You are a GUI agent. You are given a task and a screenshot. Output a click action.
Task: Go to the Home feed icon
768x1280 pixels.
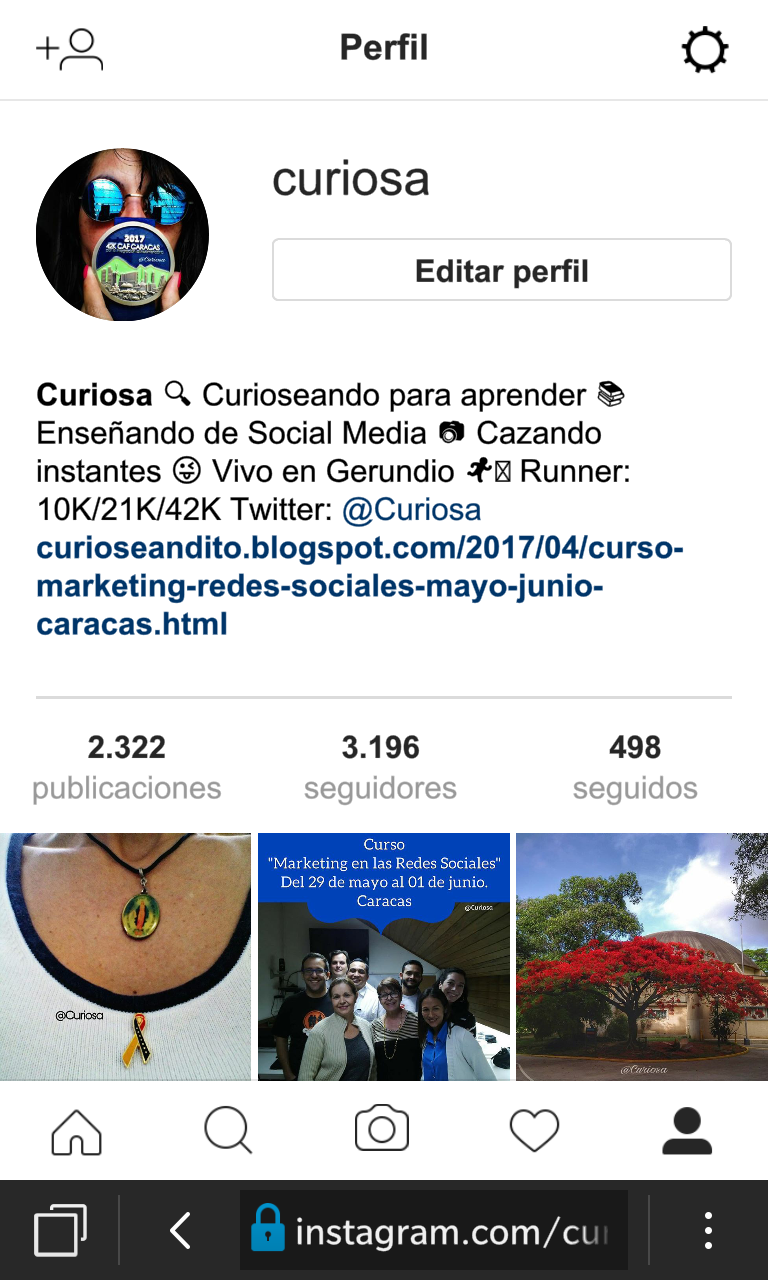(76, 1130)
